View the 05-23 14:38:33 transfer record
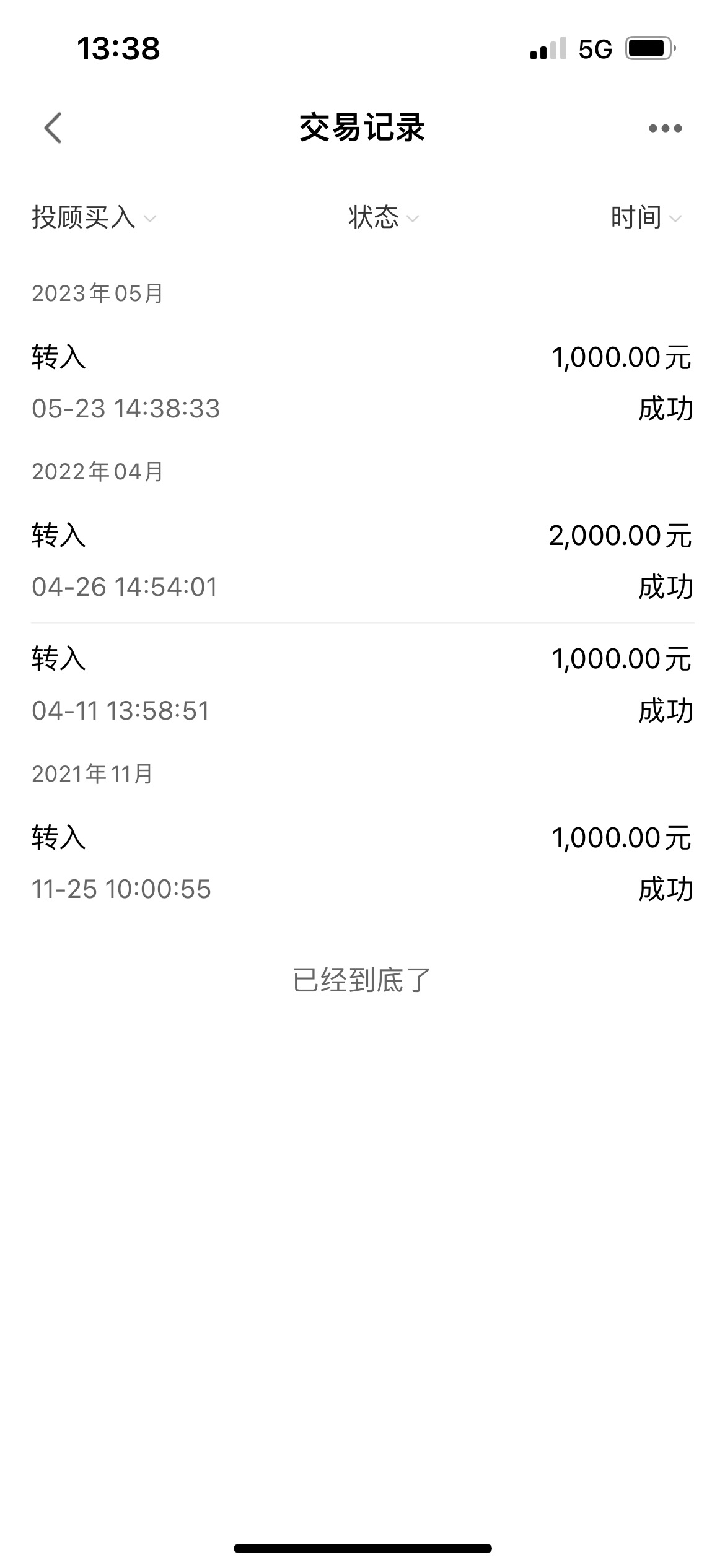The height and width of the screenshot is (1568, 725). pyautogui.click(x=362, y=383)
